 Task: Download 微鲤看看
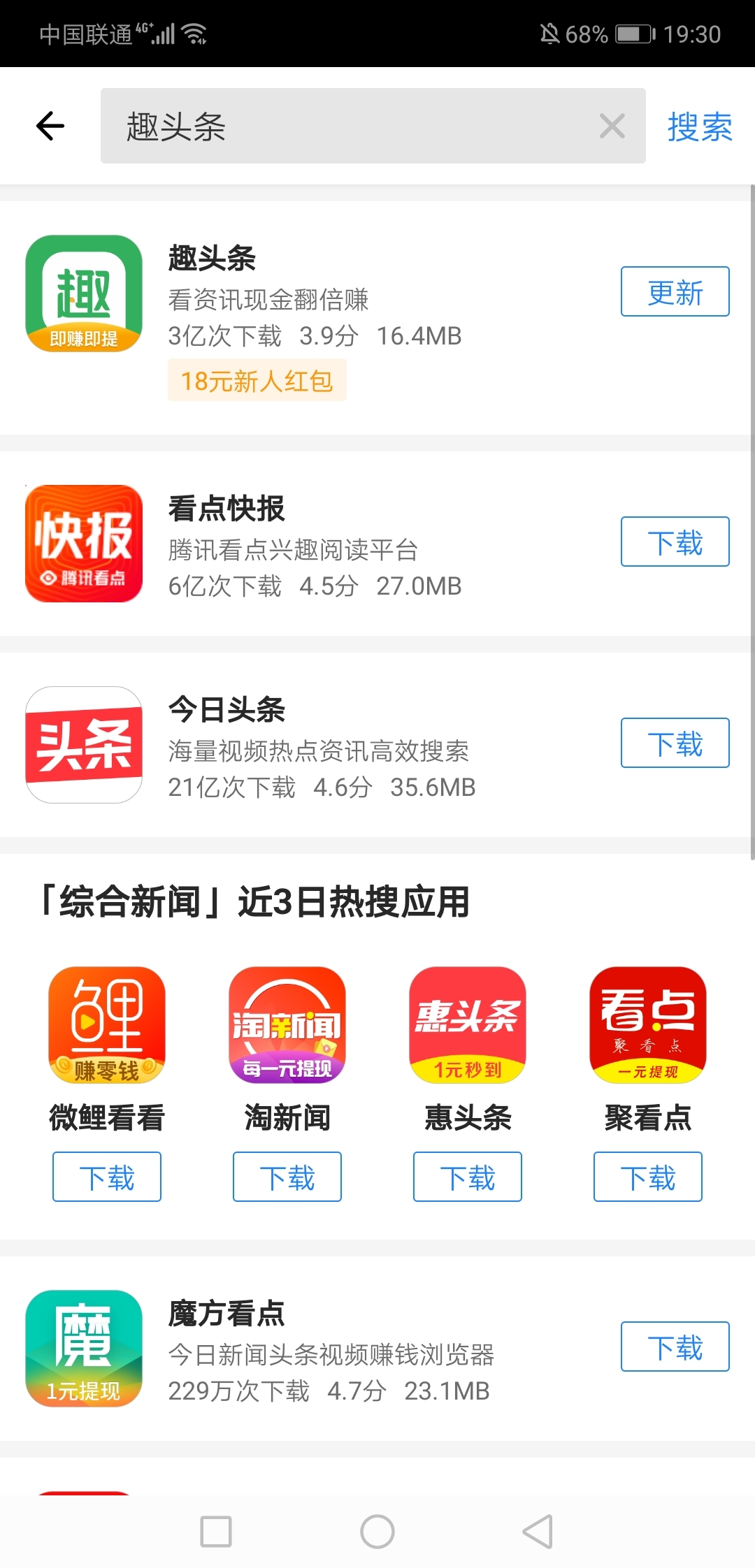tap(107, 1177)
